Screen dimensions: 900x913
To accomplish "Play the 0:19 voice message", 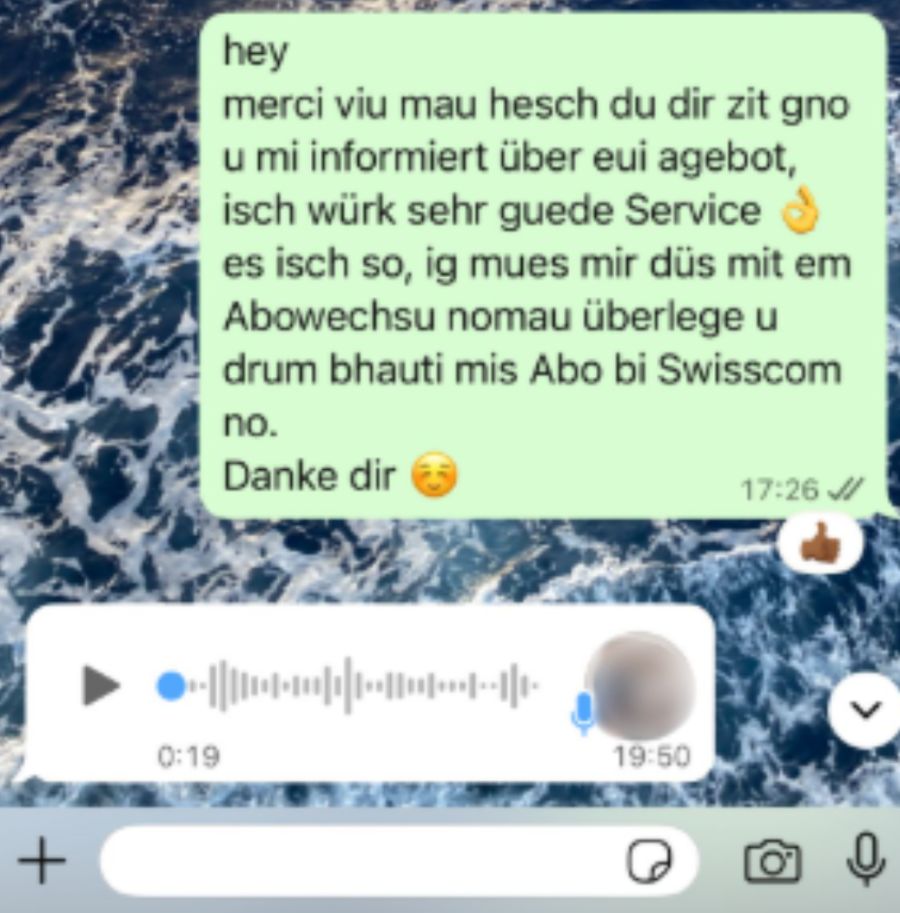I will [x=100, y=686].
